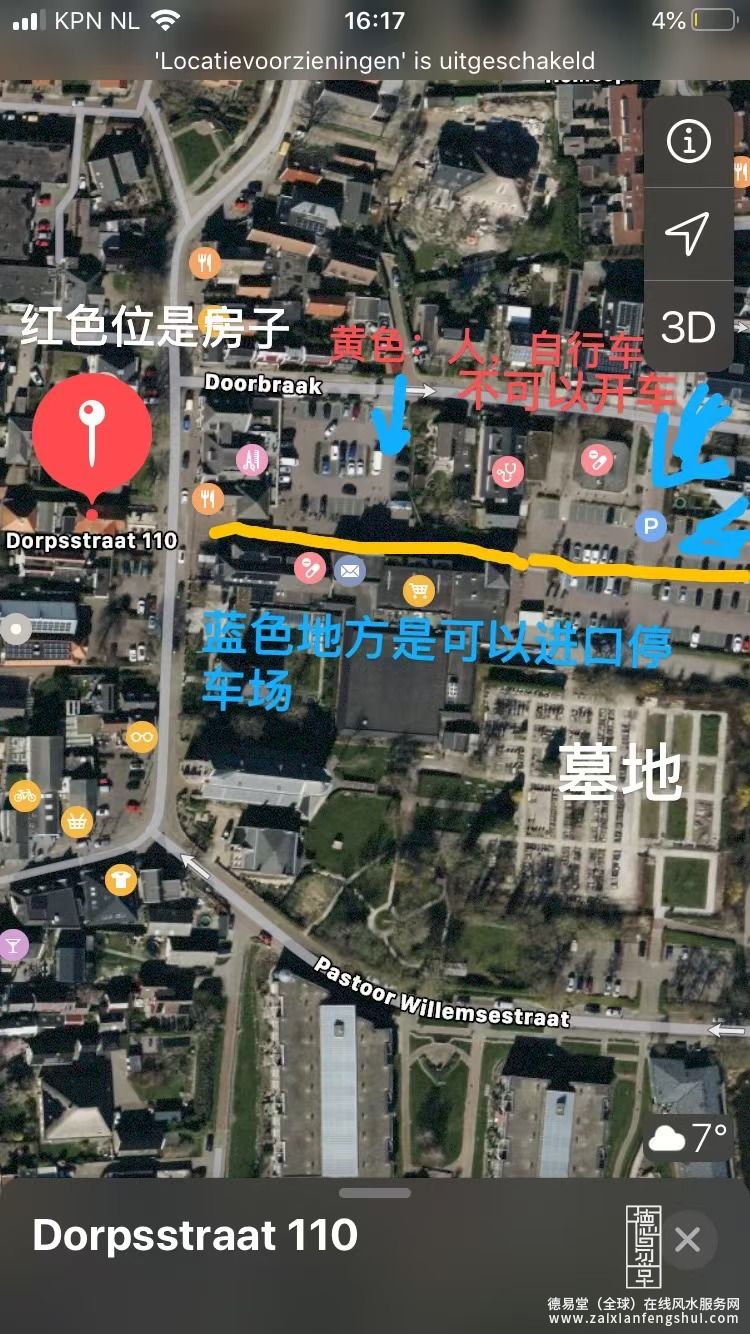Select the doctor stethoscope marker
750x1334 pixels.
click(x=508, y=469)
